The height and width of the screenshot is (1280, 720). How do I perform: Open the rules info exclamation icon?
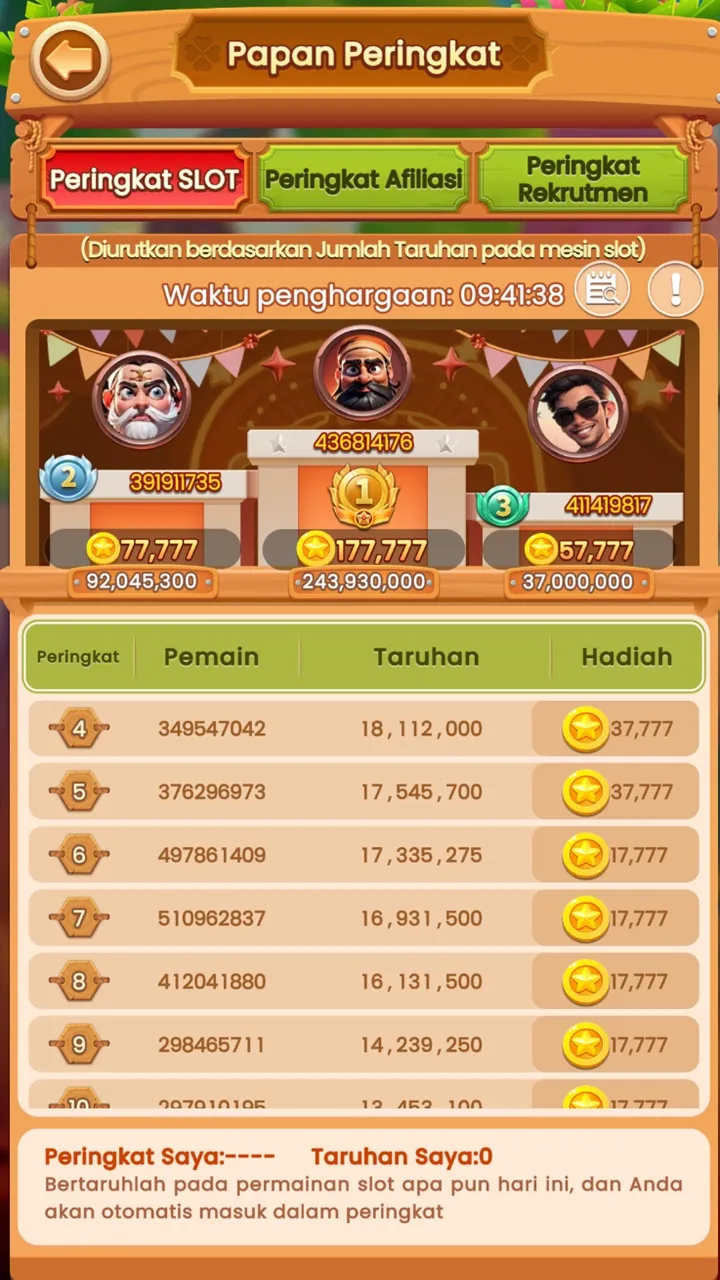click(675, 291)
